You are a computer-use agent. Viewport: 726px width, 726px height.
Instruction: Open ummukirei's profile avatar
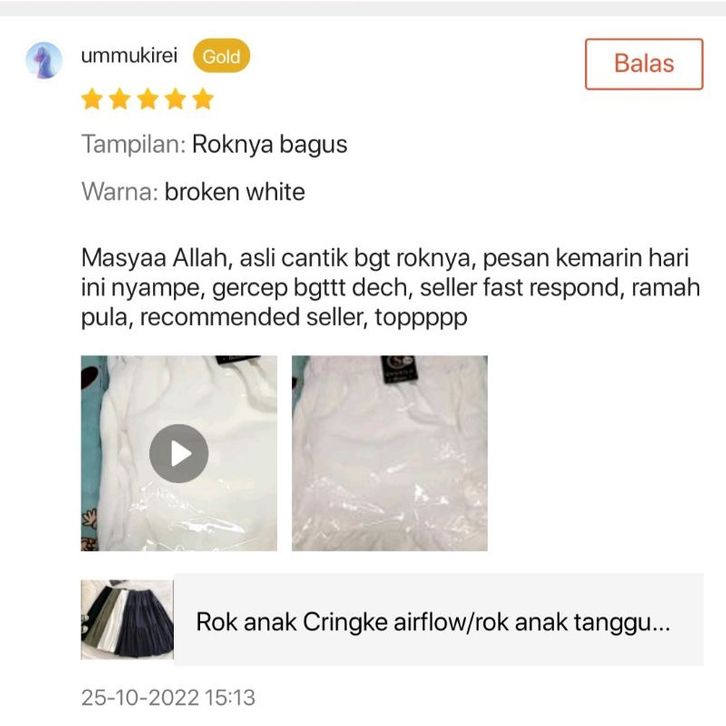point(44,61)
